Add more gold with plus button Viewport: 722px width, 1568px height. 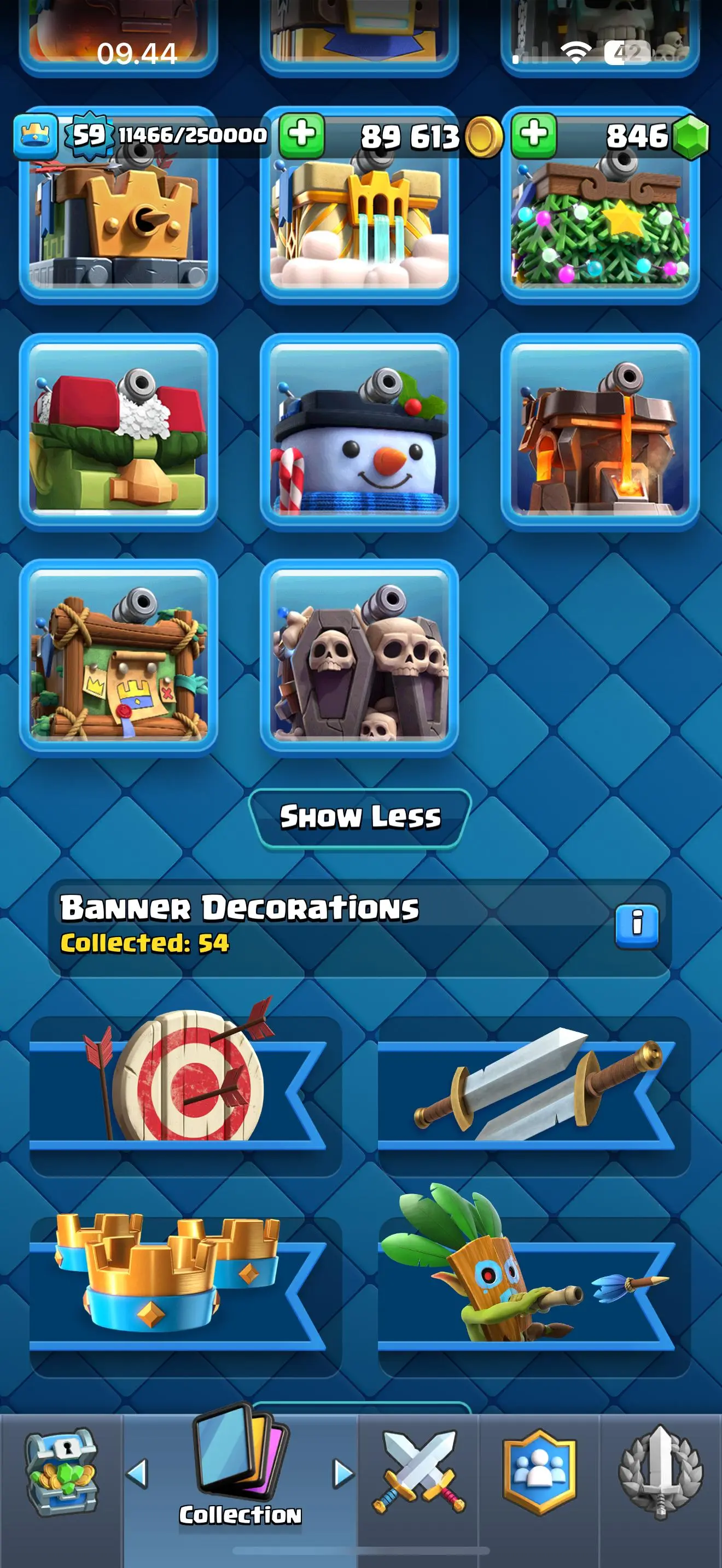(x=302, y=134)
